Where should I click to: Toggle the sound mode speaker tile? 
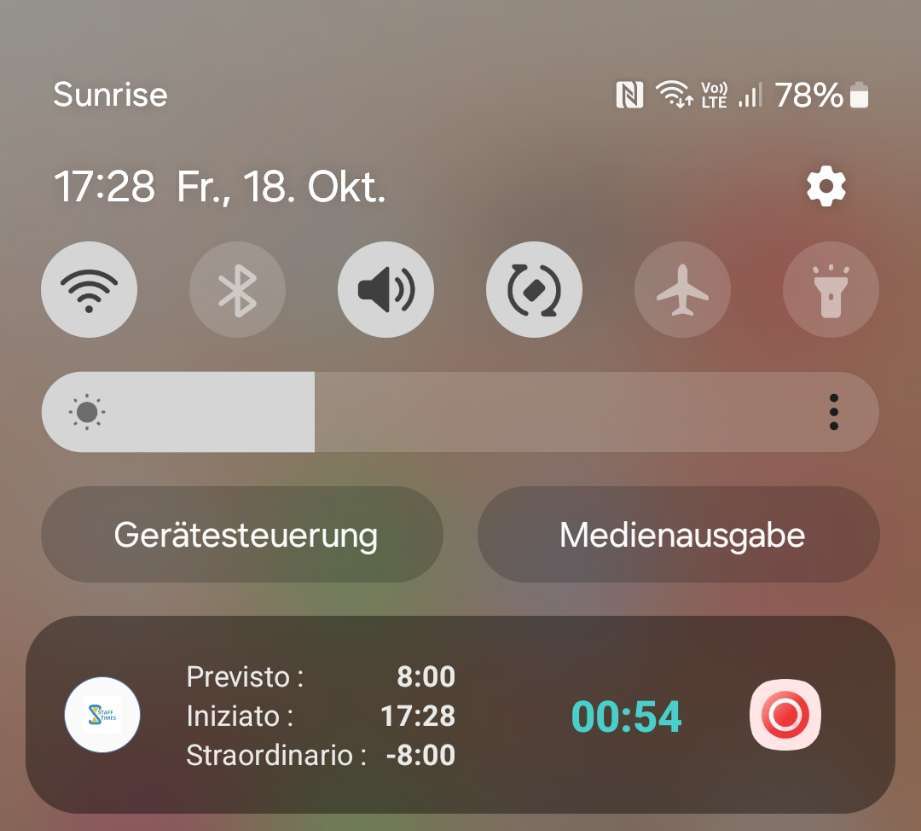386,290
